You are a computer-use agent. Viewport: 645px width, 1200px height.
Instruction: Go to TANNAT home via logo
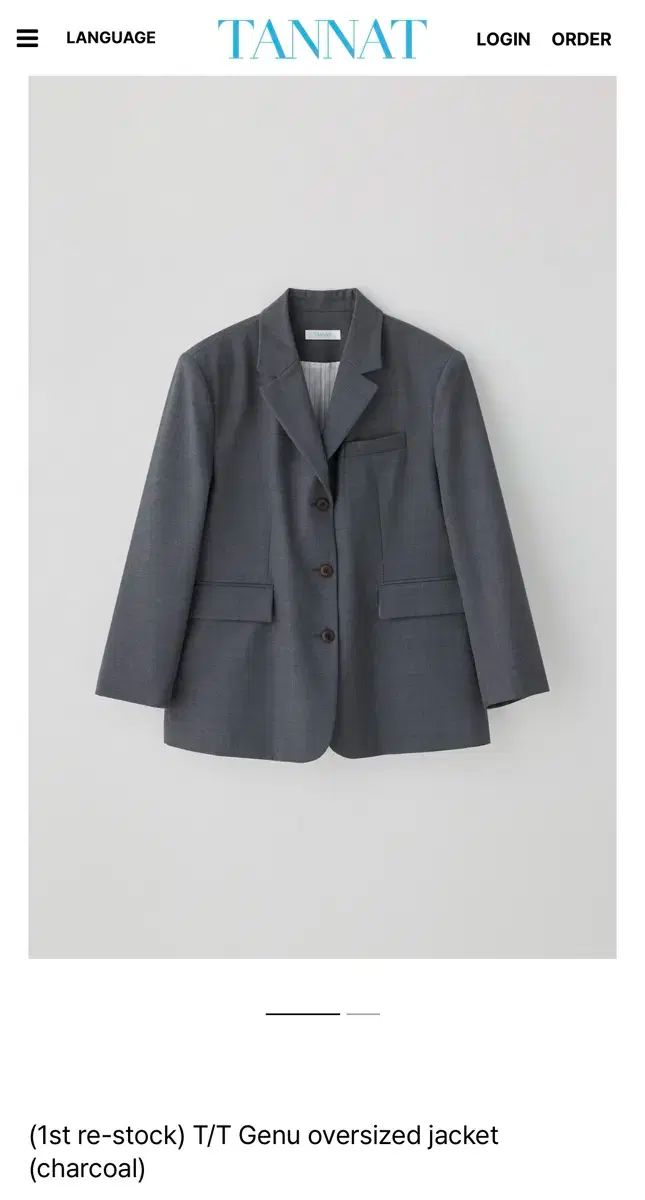coord(322,38)
